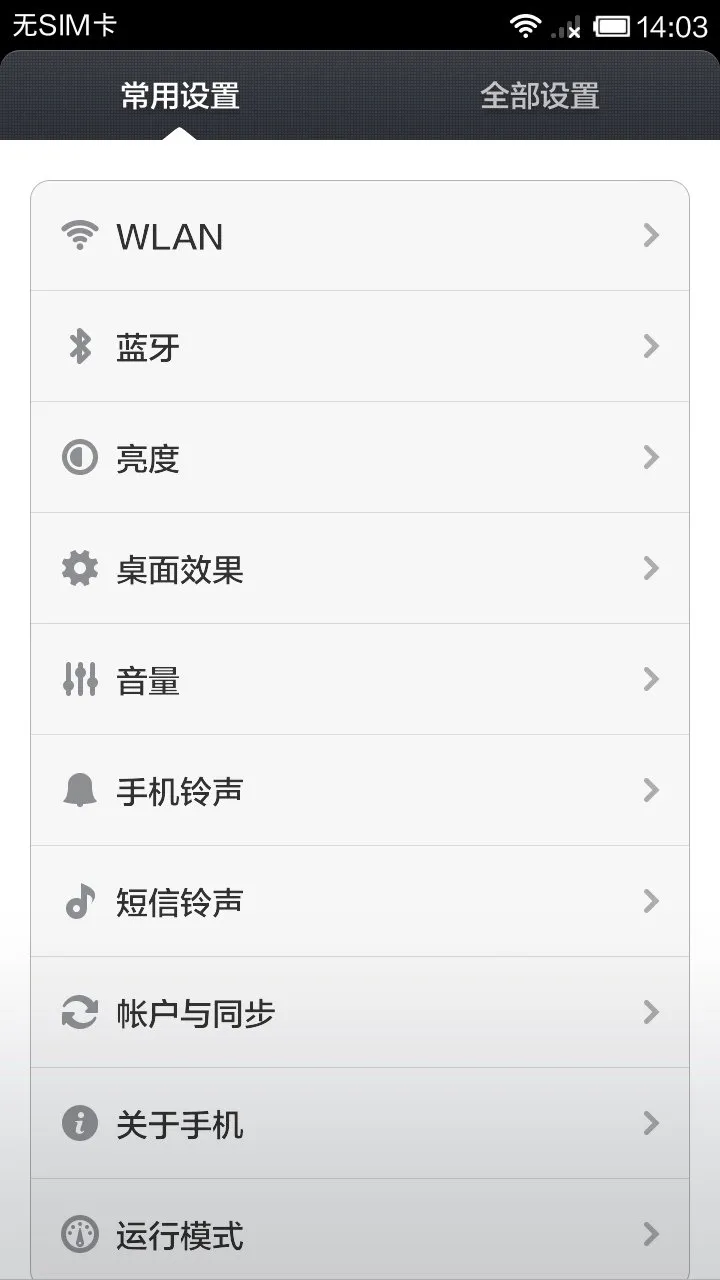Open WLAN settings
The image size is (720, 1280).
pos(360,236)
